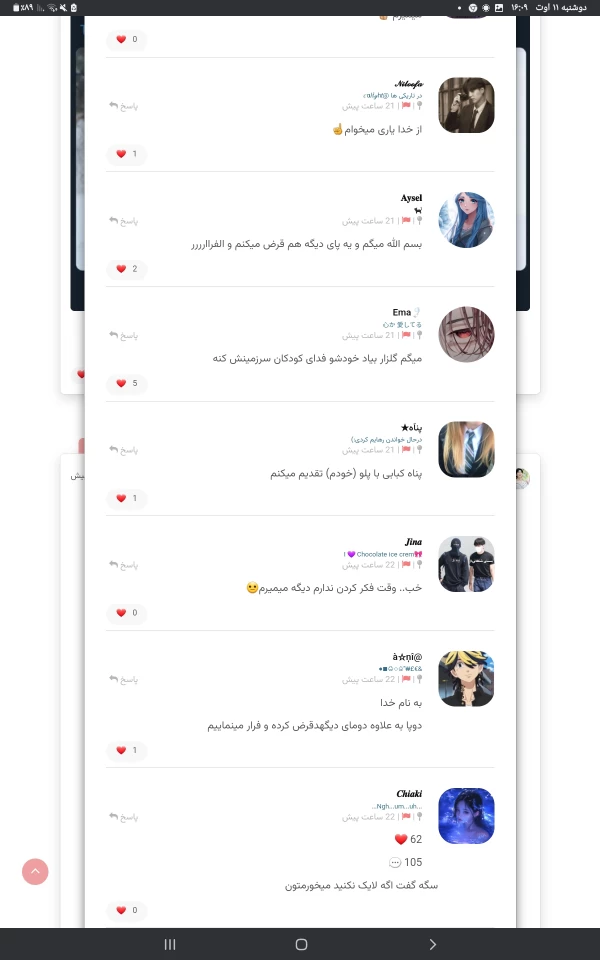
Task: Reply to Niloofar's comment
Action: 124,105
